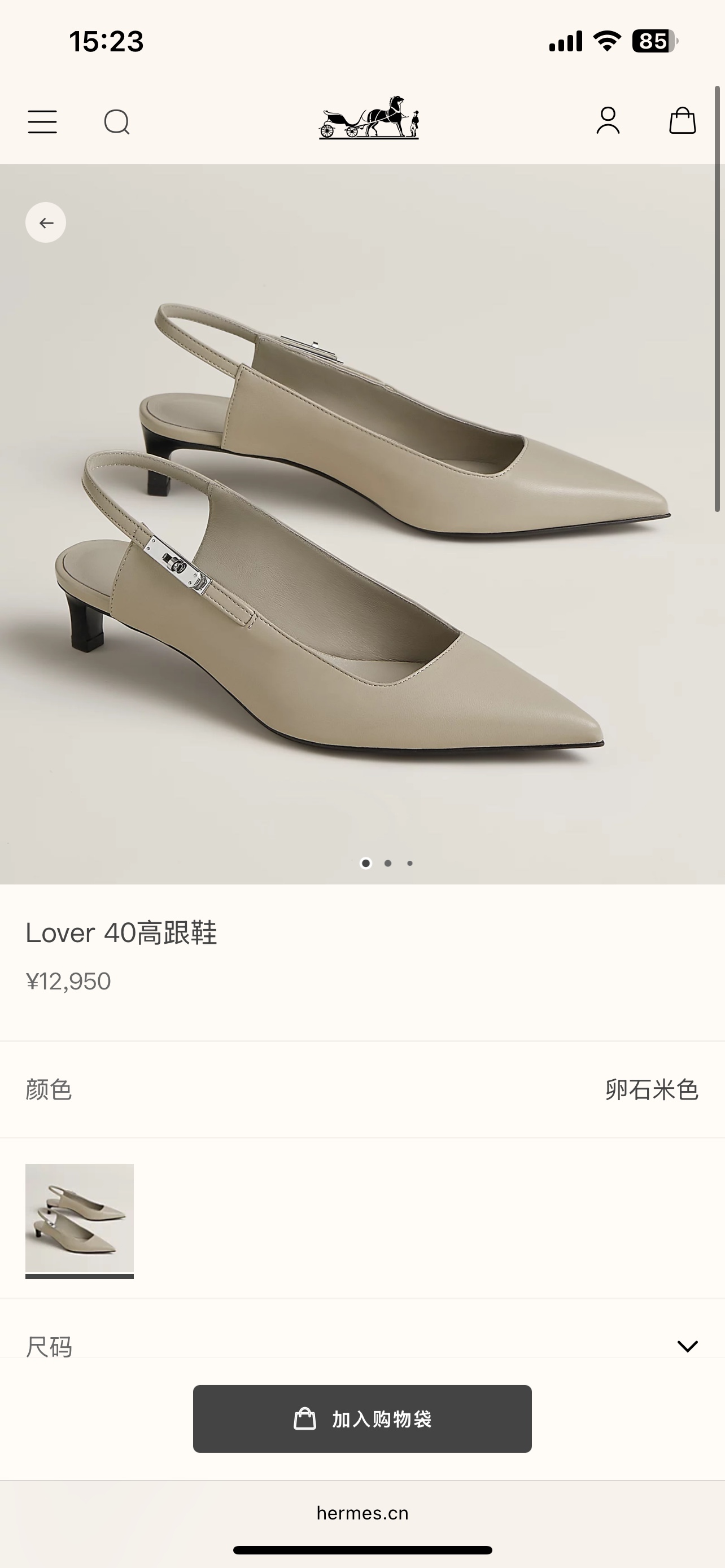View the shopping bag
This screenshot has height=1568, width=725.
point(682,121)
